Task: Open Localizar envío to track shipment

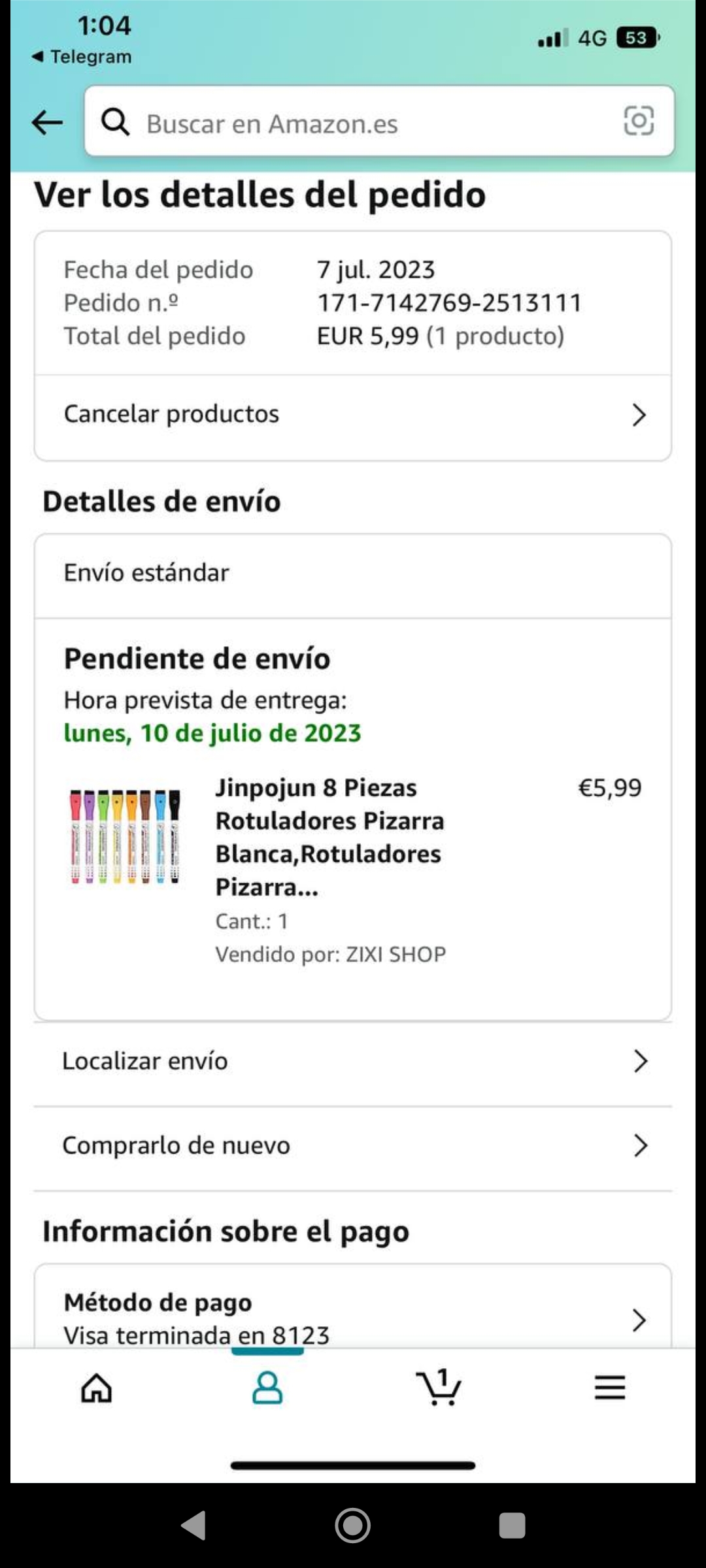Action: click(353, 1062)
